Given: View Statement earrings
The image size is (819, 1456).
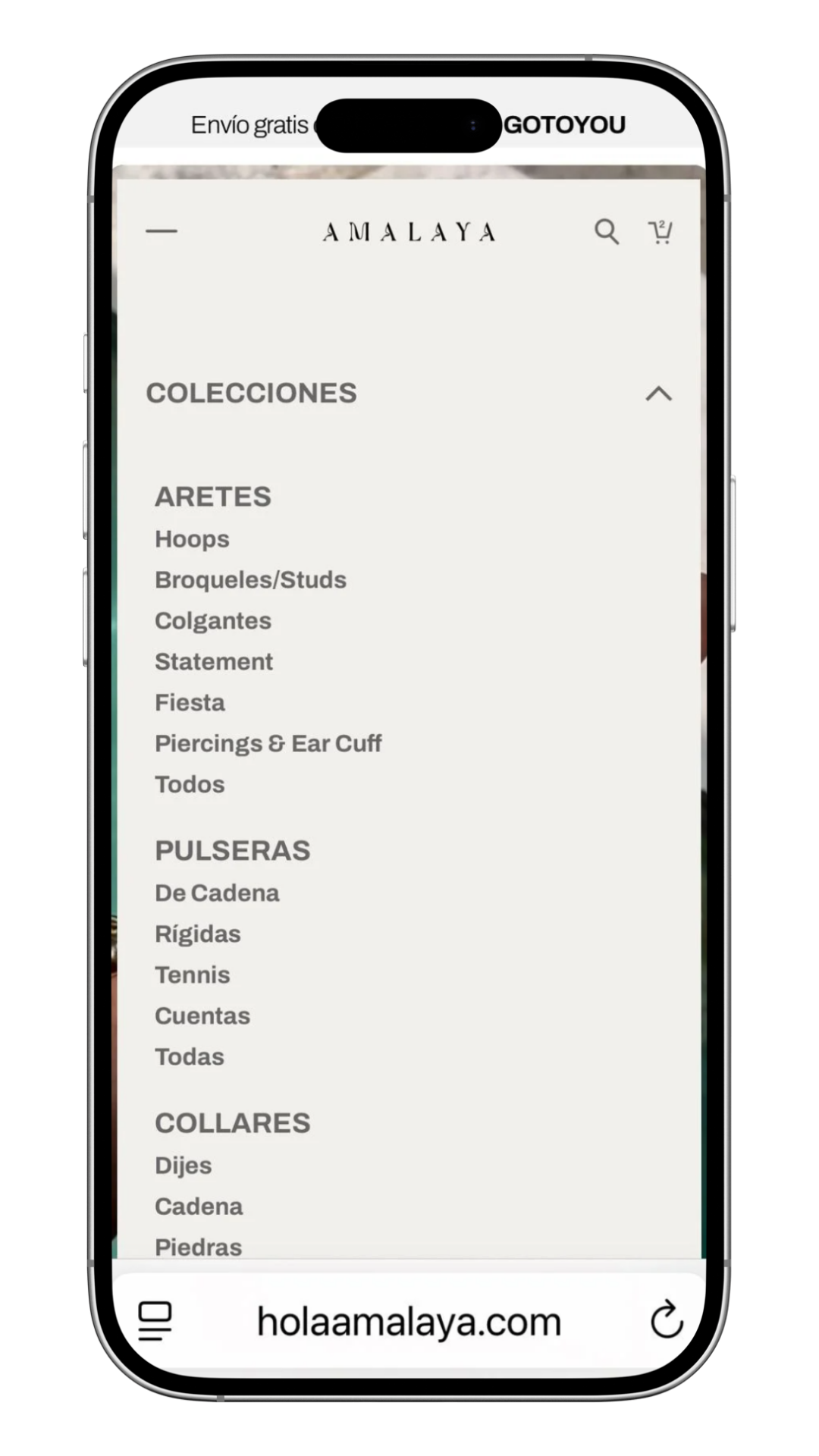Looking at the screenshot, I should 214,662.
